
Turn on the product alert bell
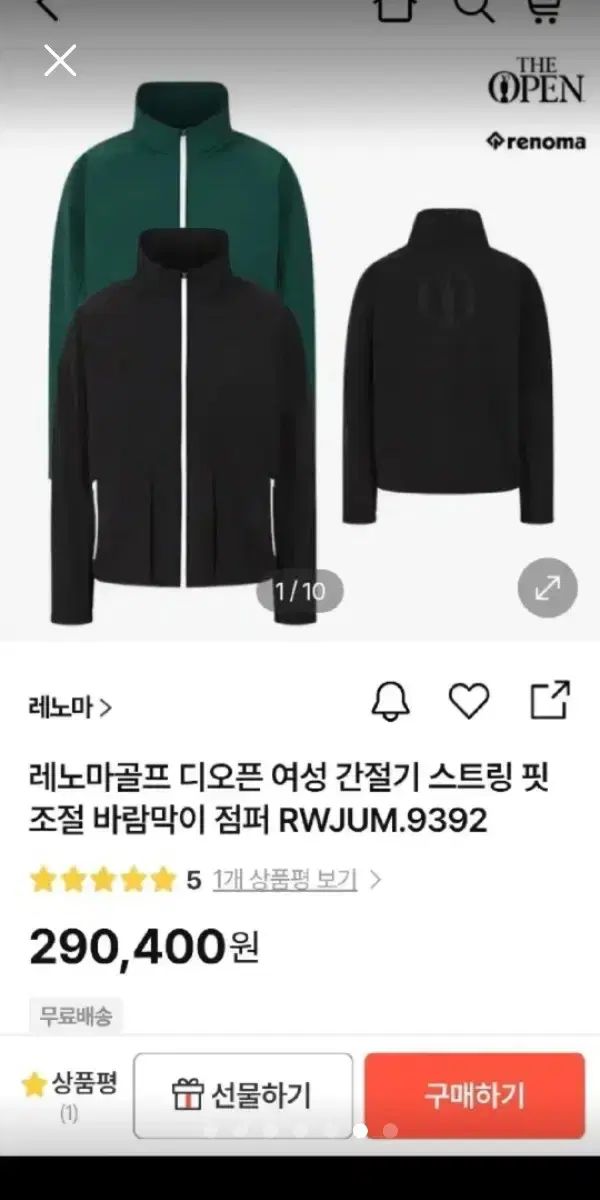pyautogui.click(x=391, y=701)
